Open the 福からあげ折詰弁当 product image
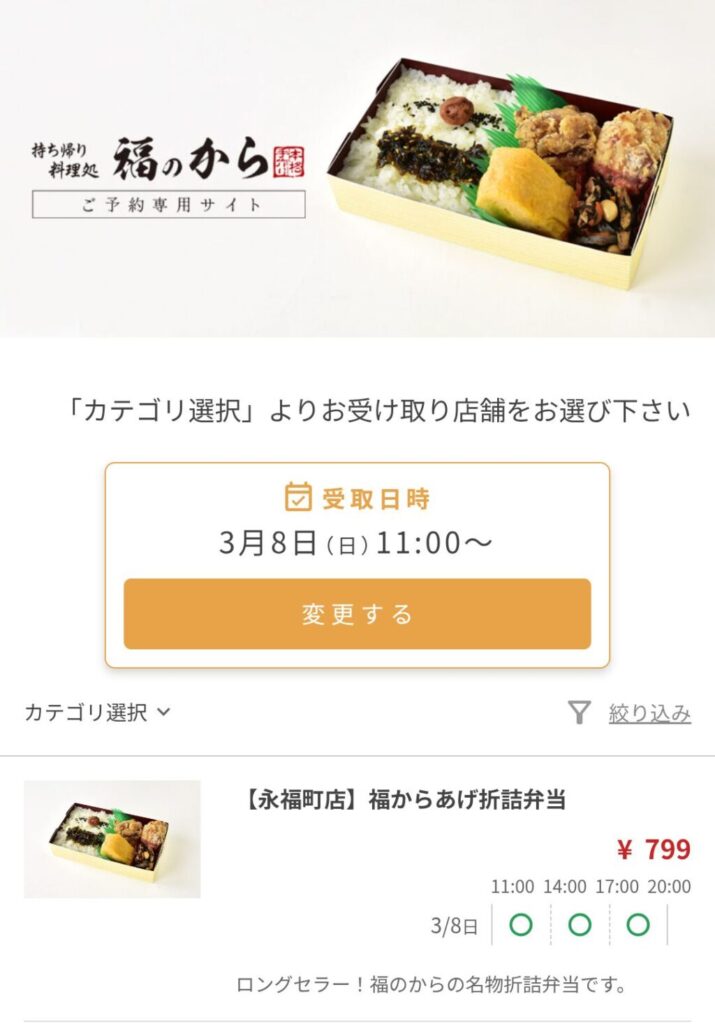This screenshot has width=715, height=1024. [x=112, y=839]
